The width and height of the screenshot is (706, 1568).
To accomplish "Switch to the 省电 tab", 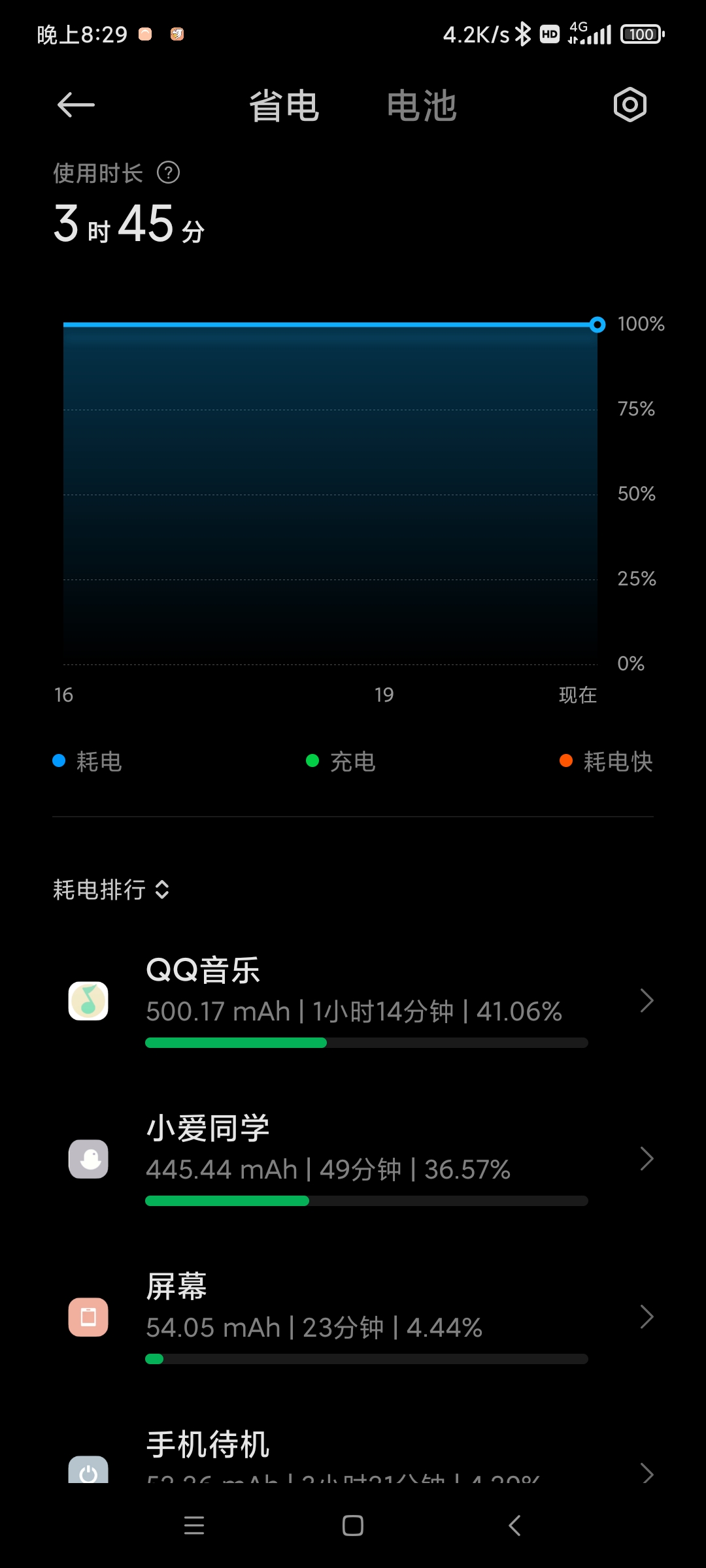I will (x=284, y=106).
